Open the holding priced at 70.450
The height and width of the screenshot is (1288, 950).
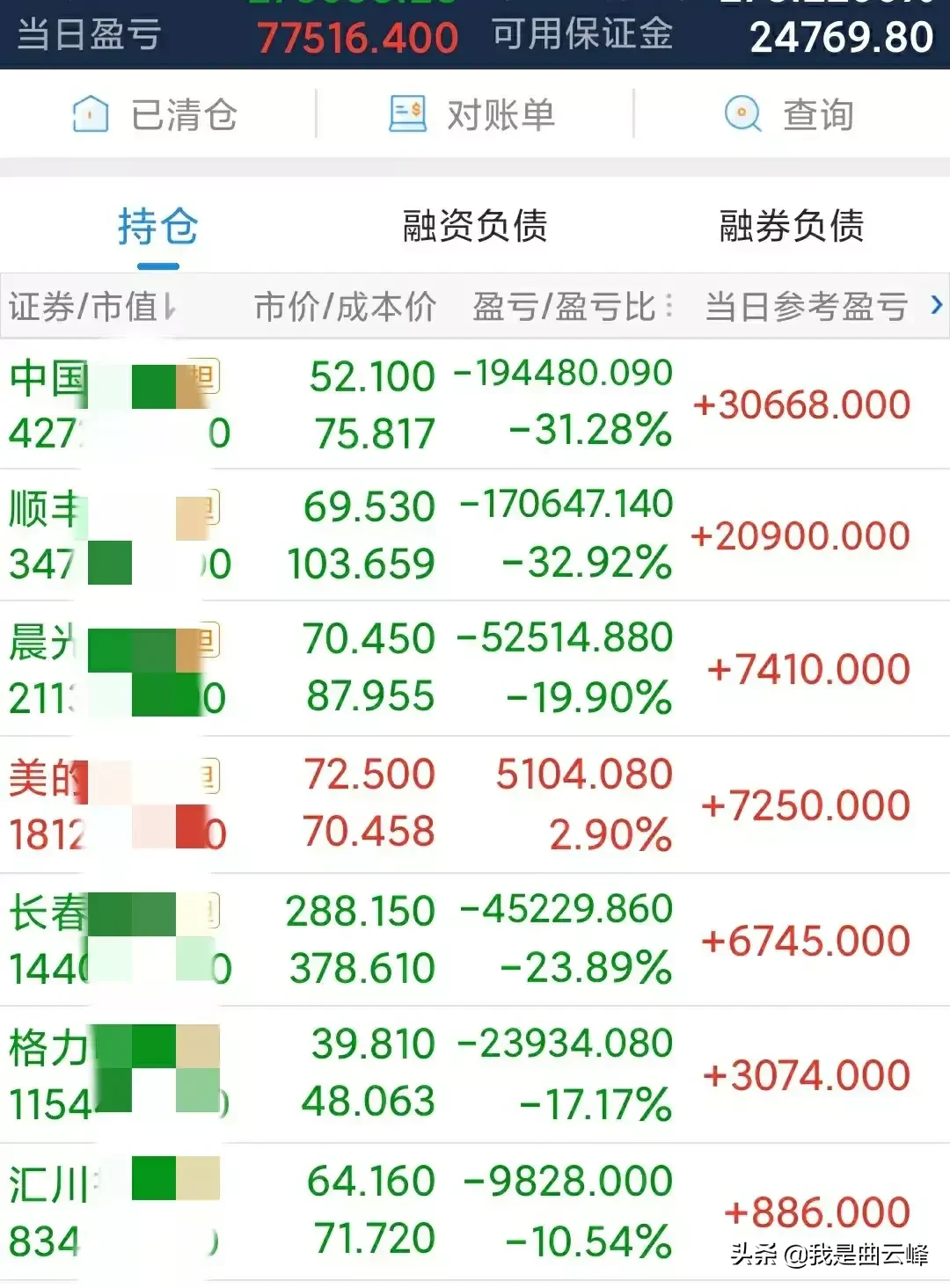pyautogui.click(x=475, y=668)
